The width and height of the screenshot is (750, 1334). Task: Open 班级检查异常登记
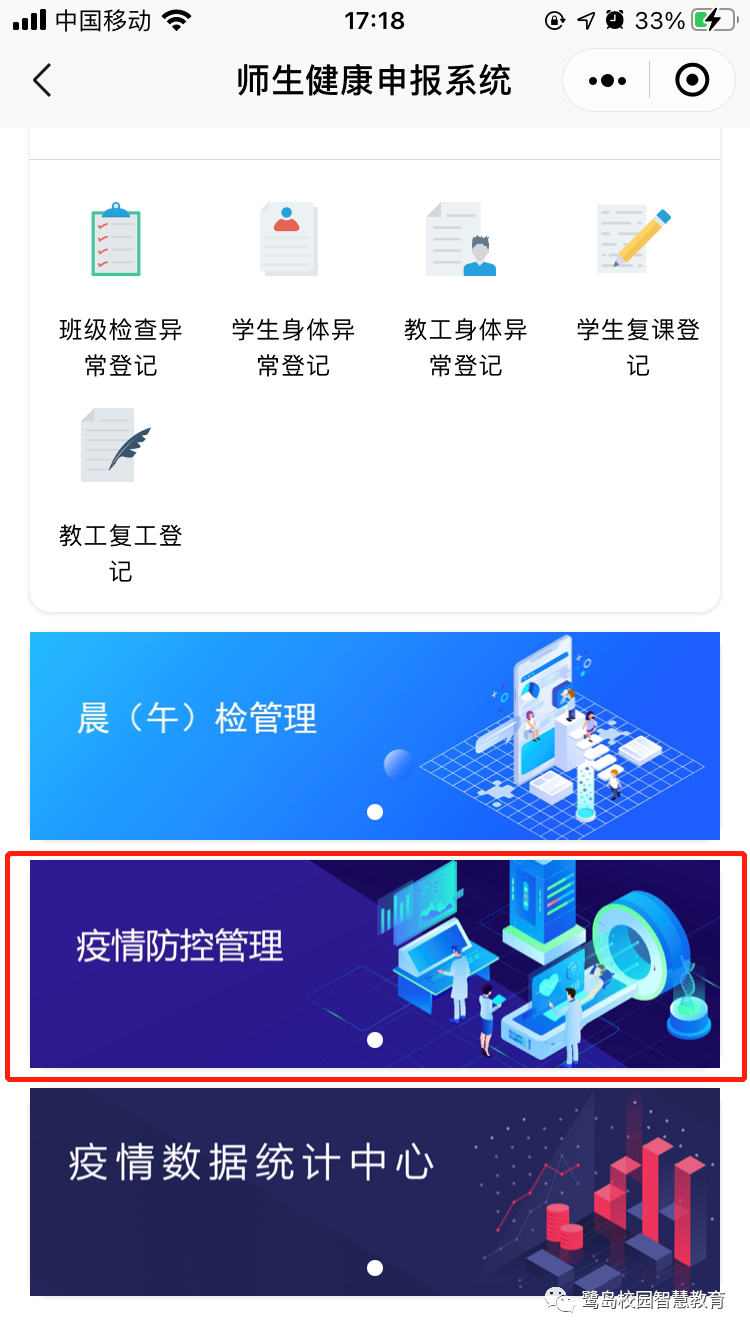pyautogui.click(x=121, y=290)
